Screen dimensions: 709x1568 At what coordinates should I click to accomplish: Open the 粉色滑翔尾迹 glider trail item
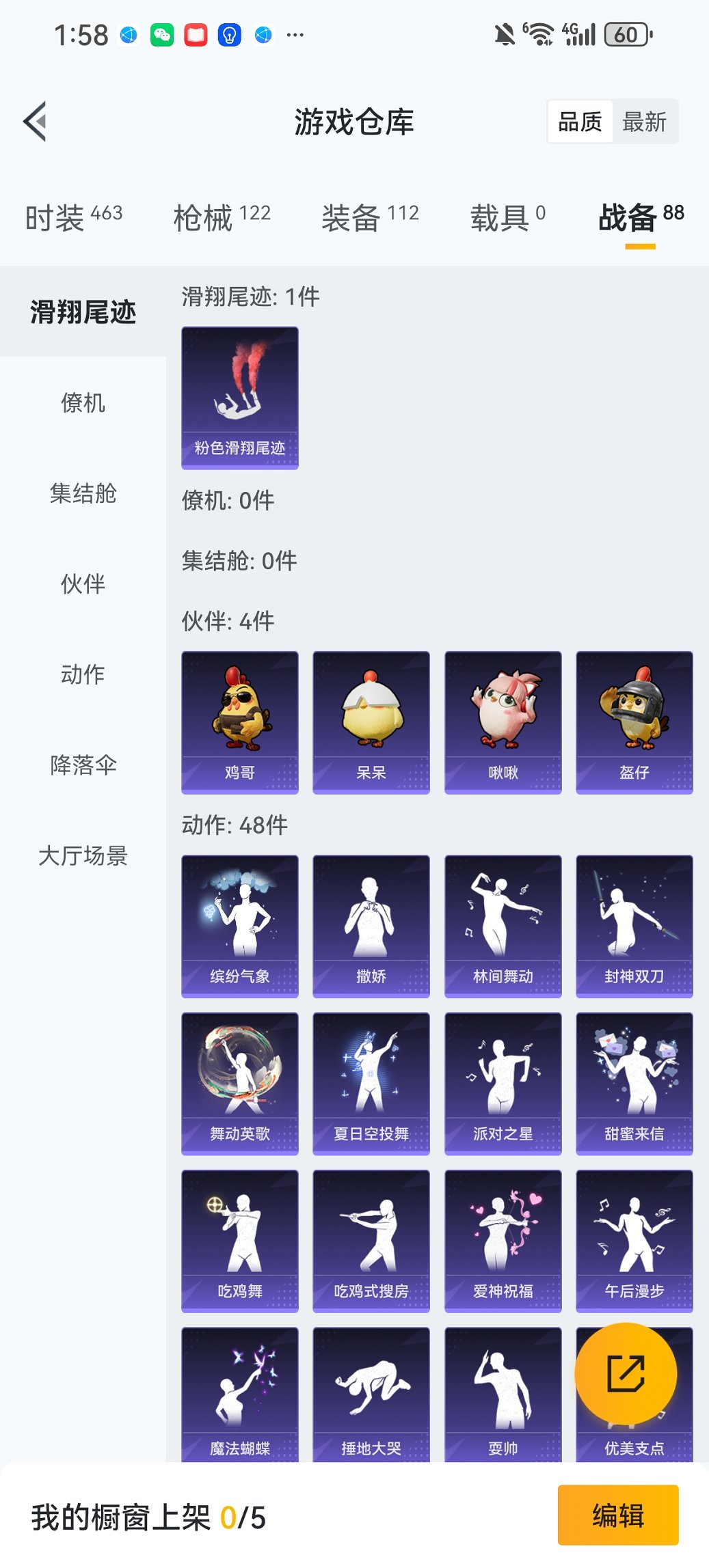pos(239,396)
